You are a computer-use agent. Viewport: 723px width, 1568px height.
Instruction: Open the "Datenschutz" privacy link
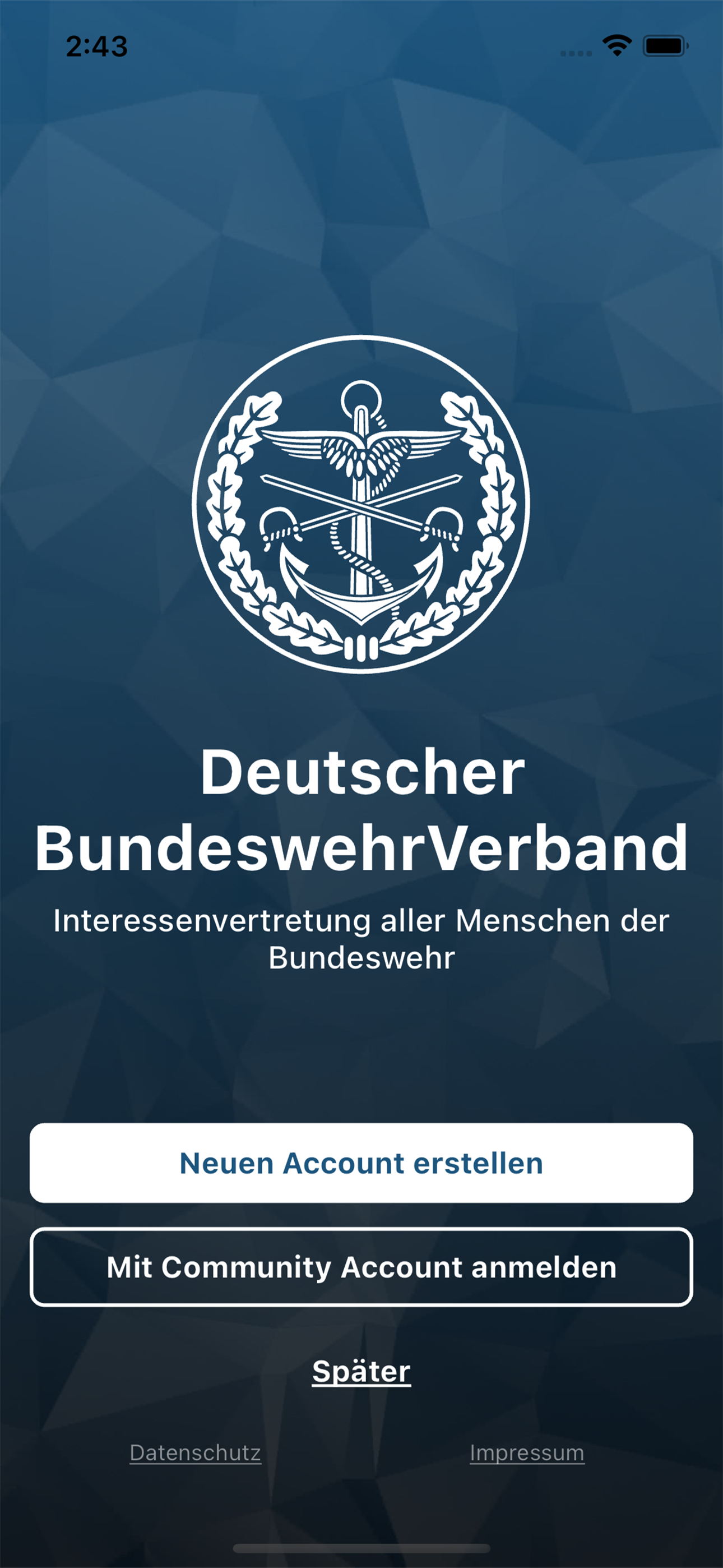tap(196, 1453)
